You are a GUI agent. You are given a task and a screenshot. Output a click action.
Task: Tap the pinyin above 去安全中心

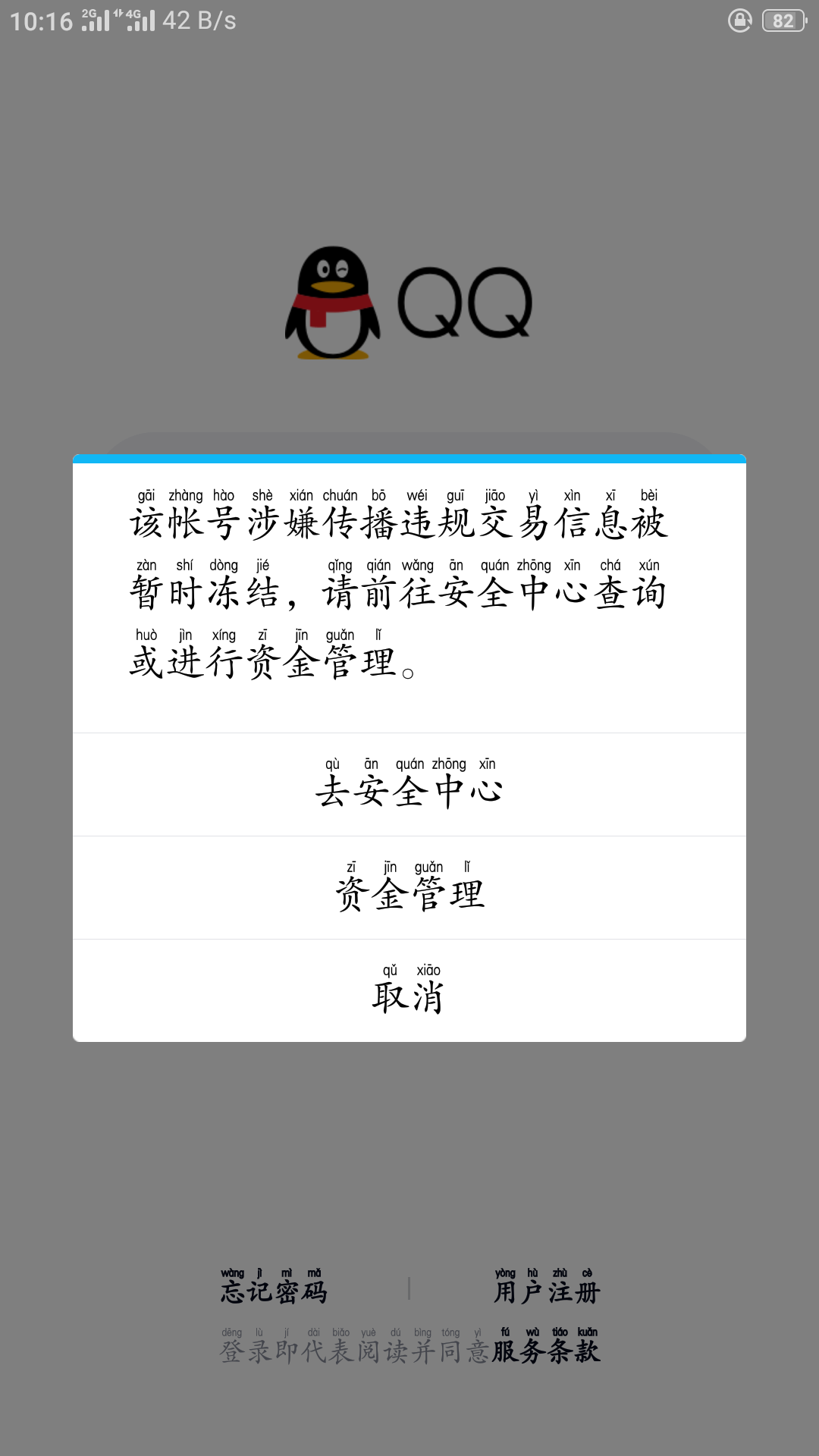409,764
